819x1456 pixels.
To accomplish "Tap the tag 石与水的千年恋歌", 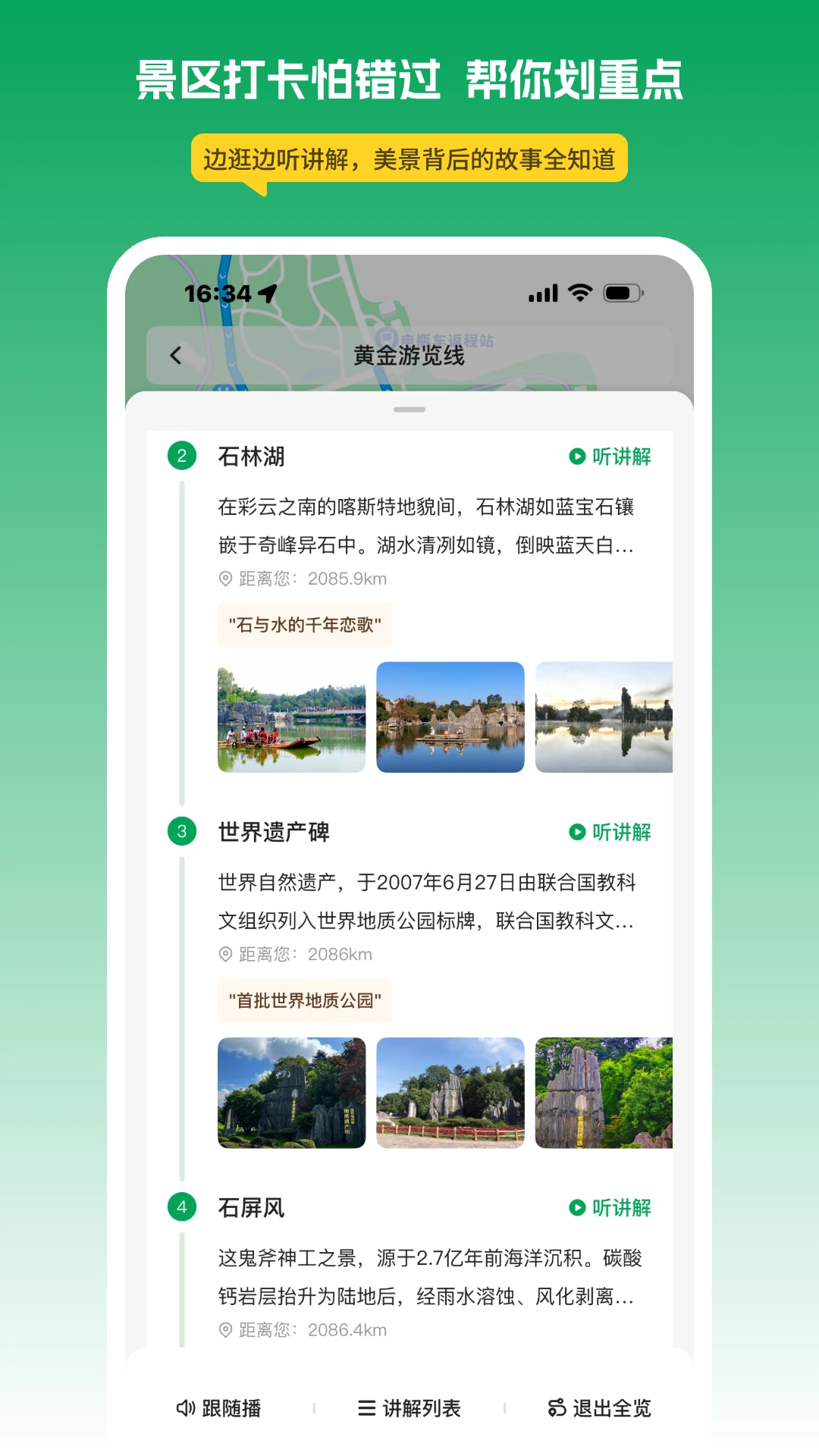I will tap(305, 624).
